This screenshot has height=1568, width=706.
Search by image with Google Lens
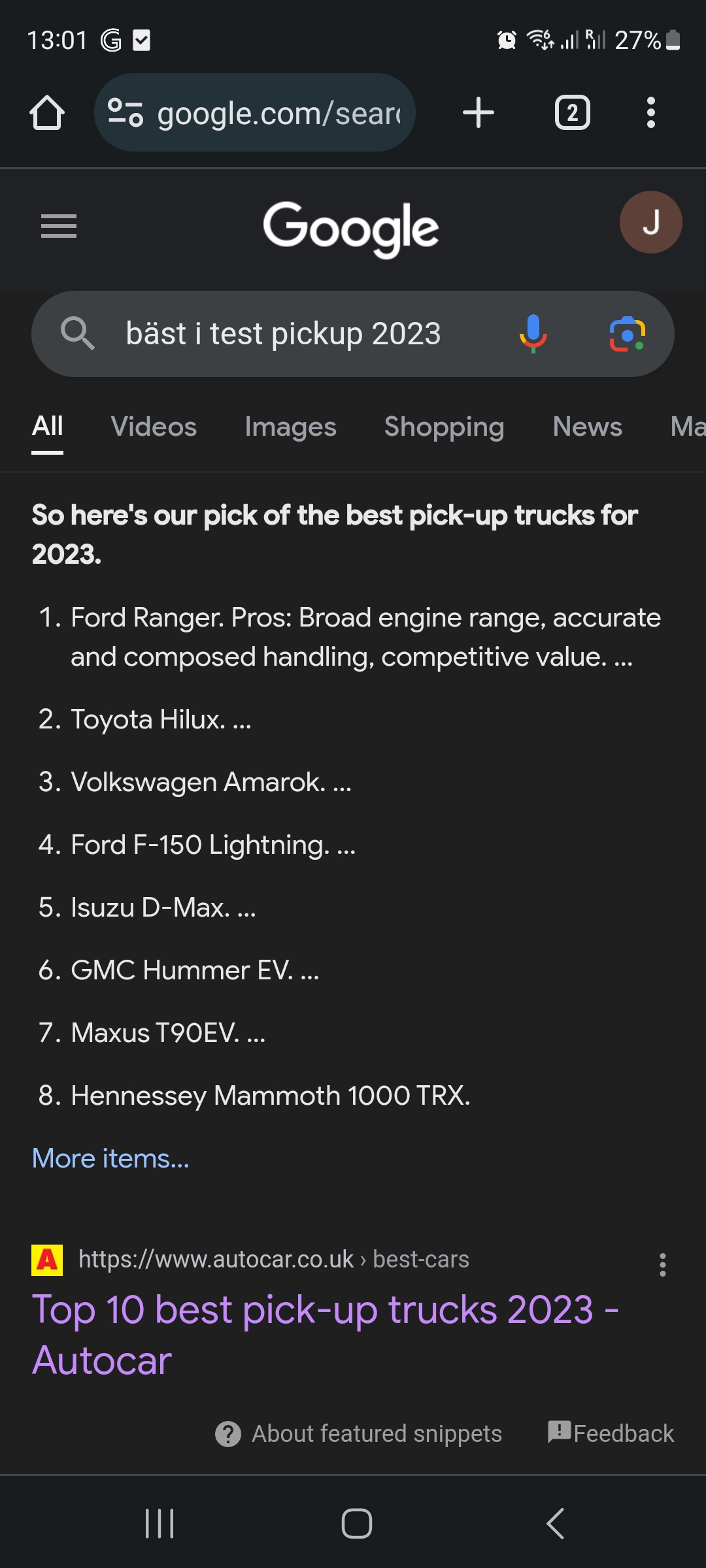pos(627,334)
